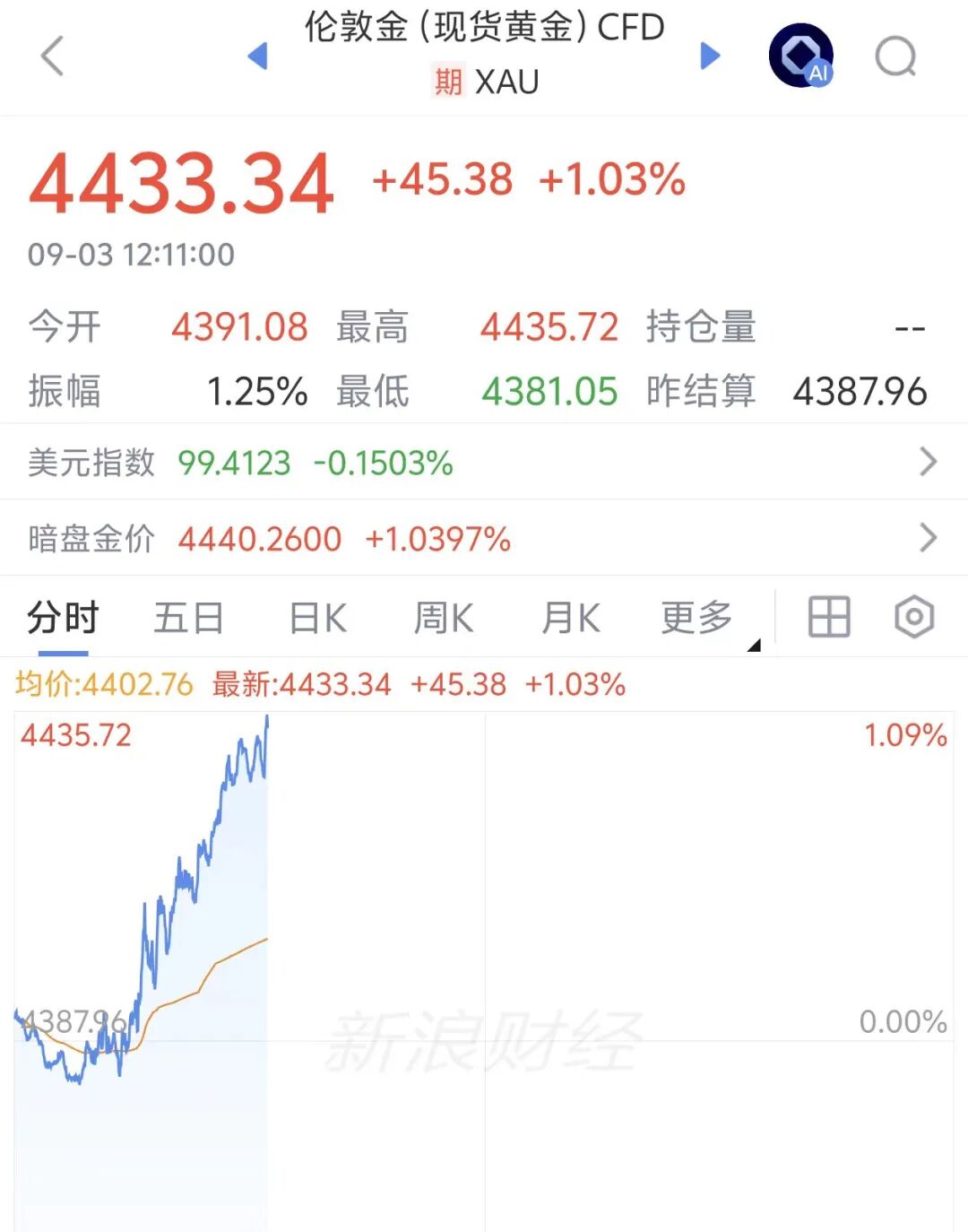Expand the 更多 chart options
968x1232 pixels.
point(697,618)
